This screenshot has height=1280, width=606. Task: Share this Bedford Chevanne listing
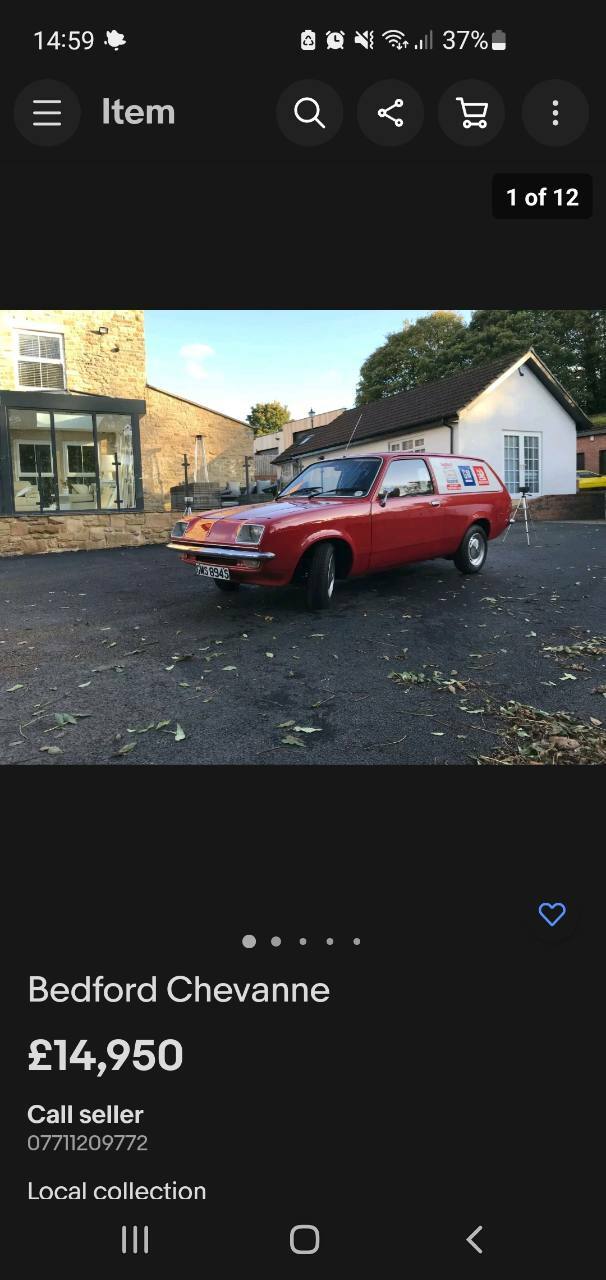(390, 113)
